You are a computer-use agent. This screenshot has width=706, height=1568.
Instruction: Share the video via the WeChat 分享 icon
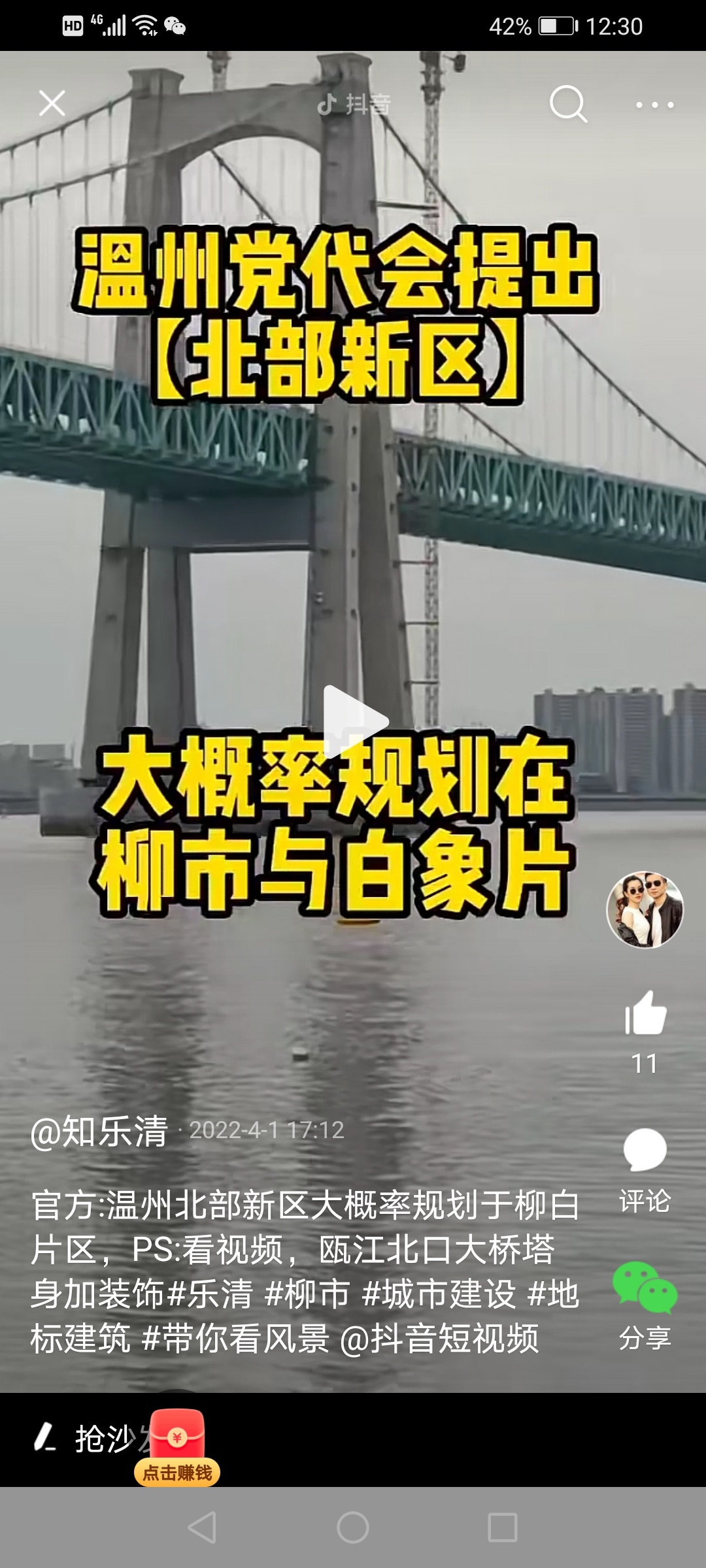point(645,1303)
